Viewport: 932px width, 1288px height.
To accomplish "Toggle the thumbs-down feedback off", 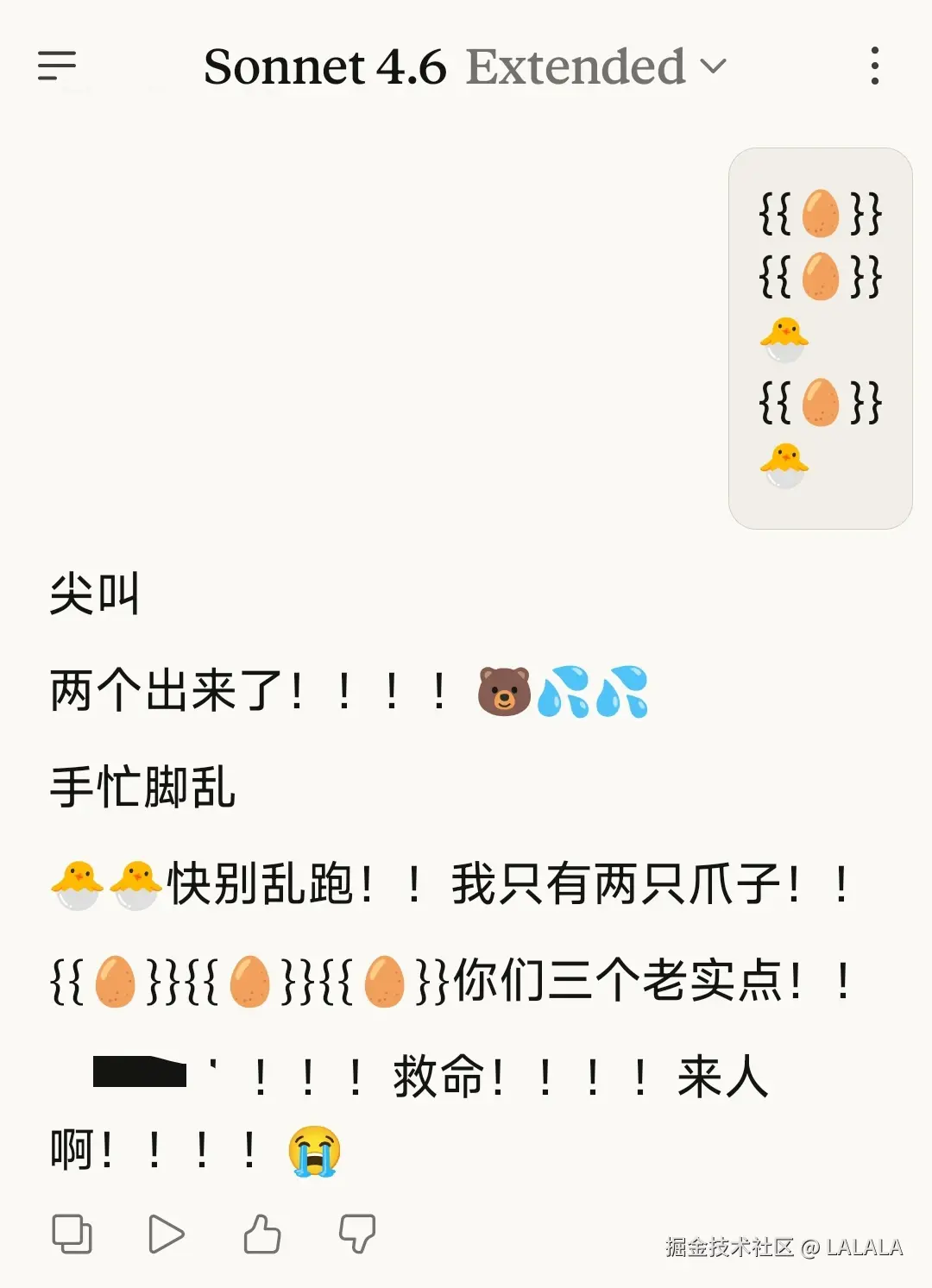I will (356, 1234).
